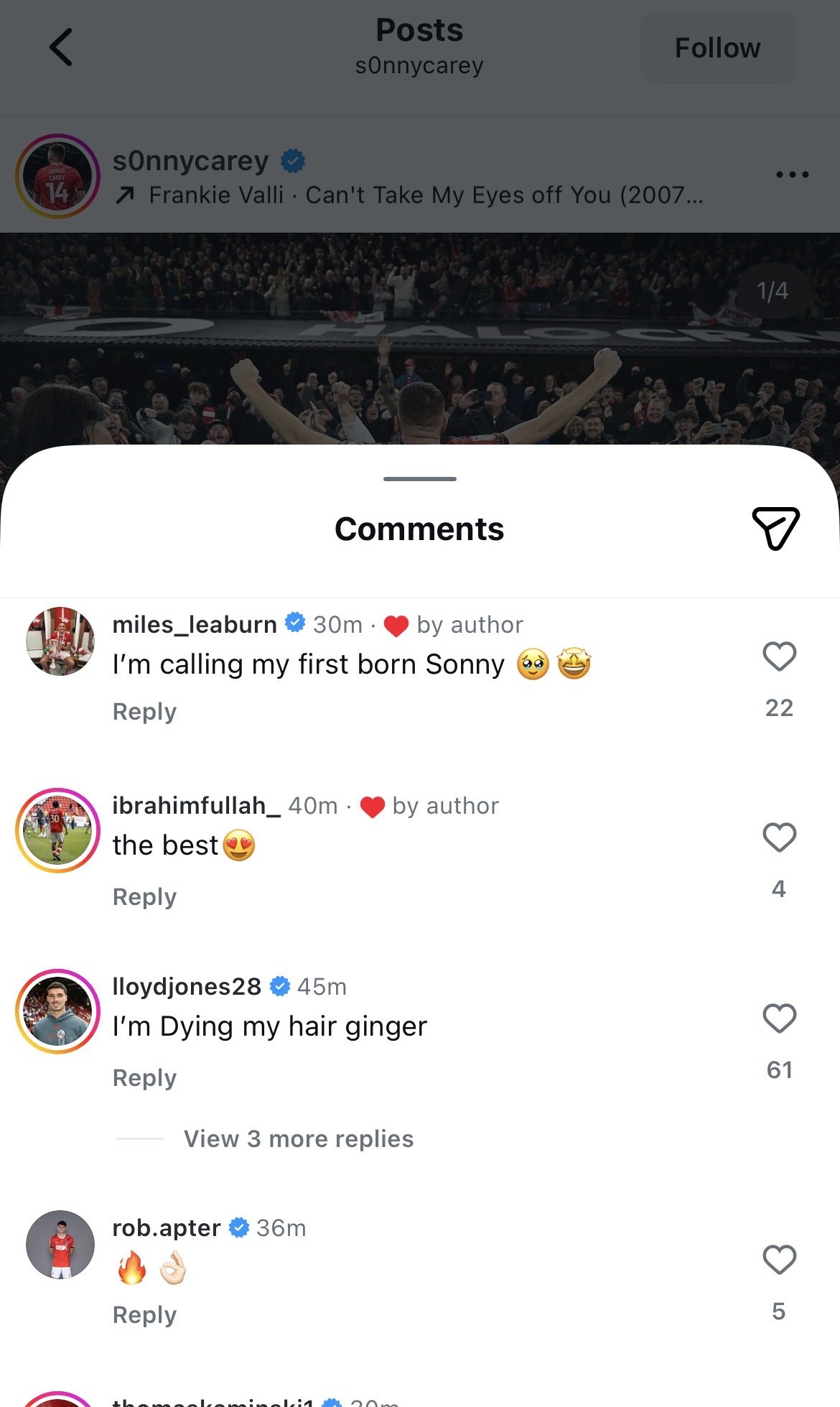Open the Frankie Valli audio link

(x=425, y=195)
